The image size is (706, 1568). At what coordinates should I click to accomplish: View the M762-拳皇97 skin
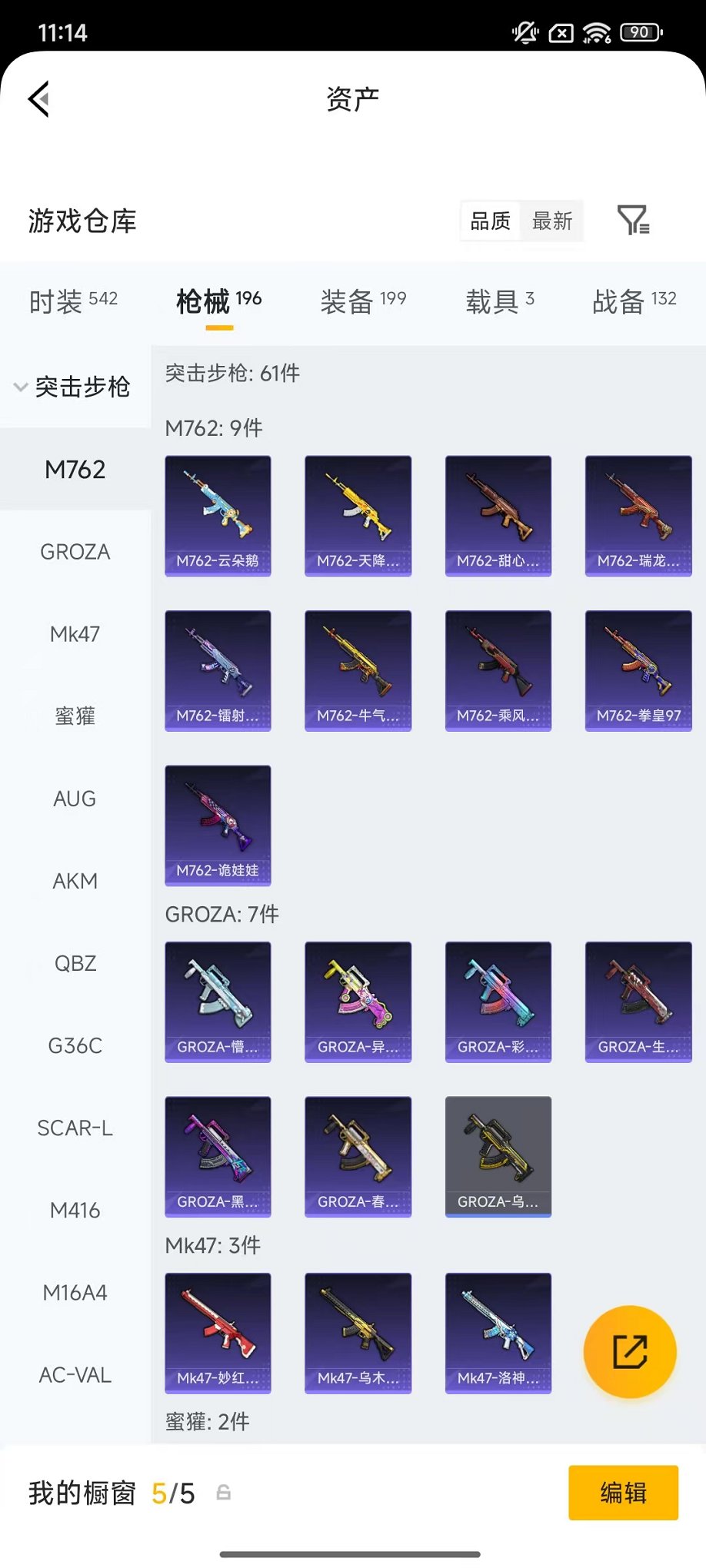pyautogui.click(x=638, y=670)
